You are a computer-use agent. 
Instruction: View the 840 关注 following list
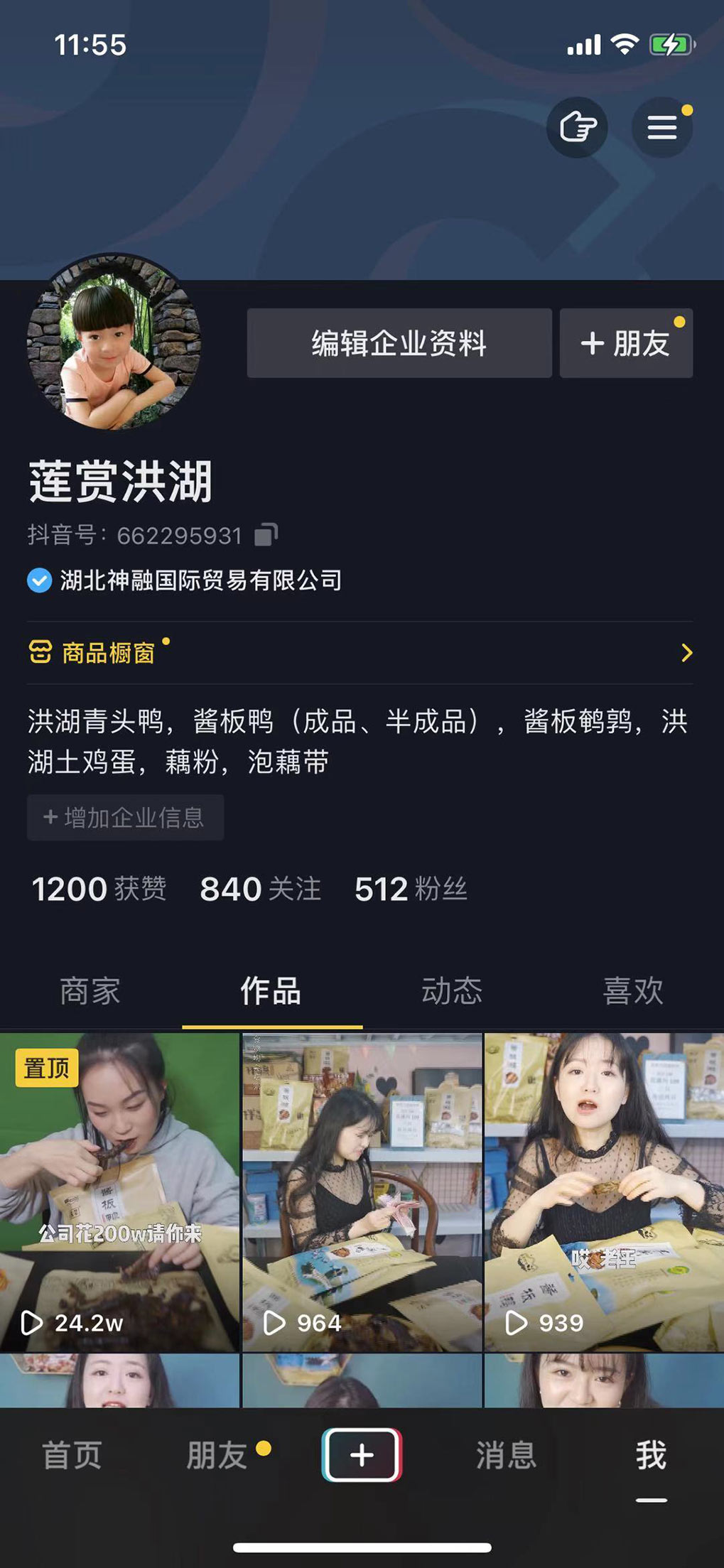coord(260,889)
